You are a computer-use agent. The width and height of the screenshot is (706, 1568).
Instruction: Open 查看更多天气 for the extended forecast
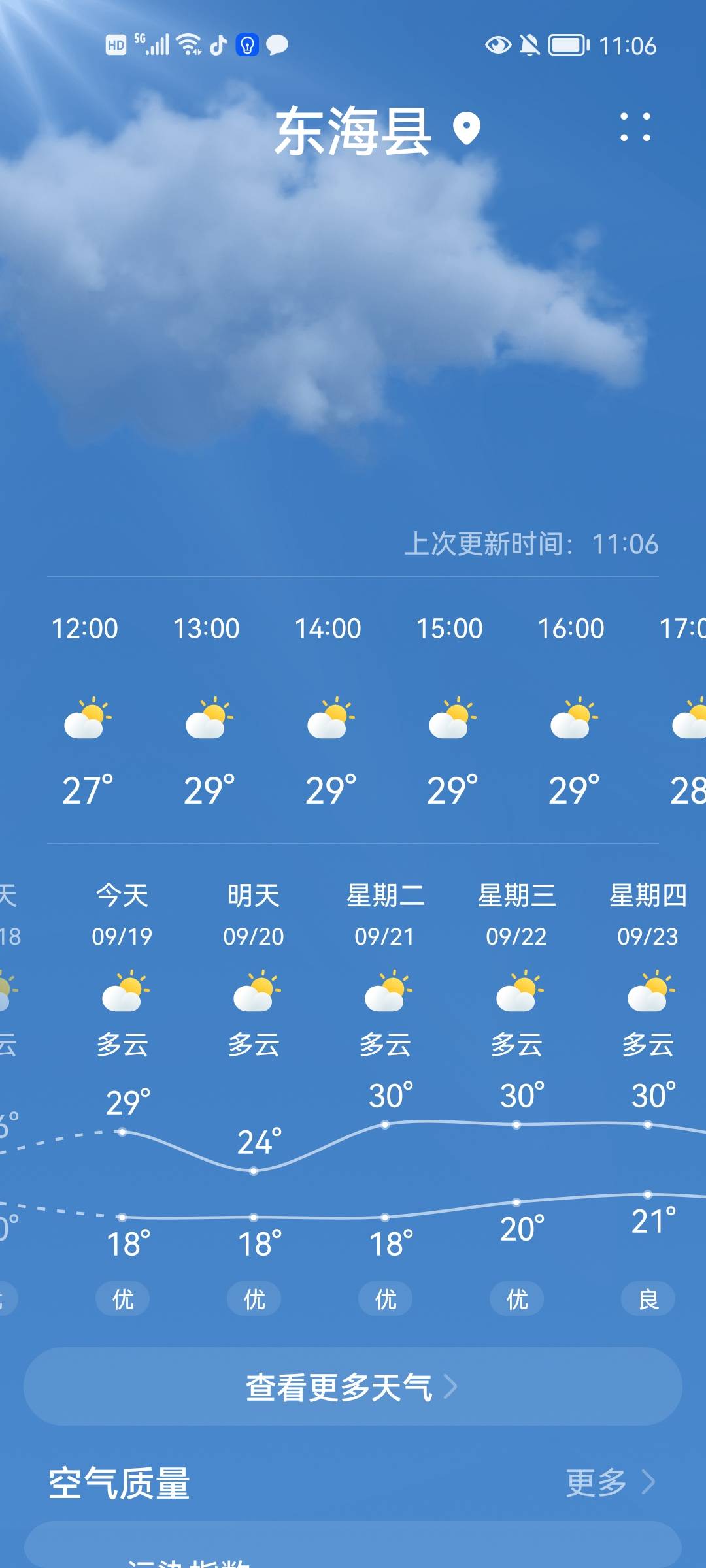[x=353, y=1386]
